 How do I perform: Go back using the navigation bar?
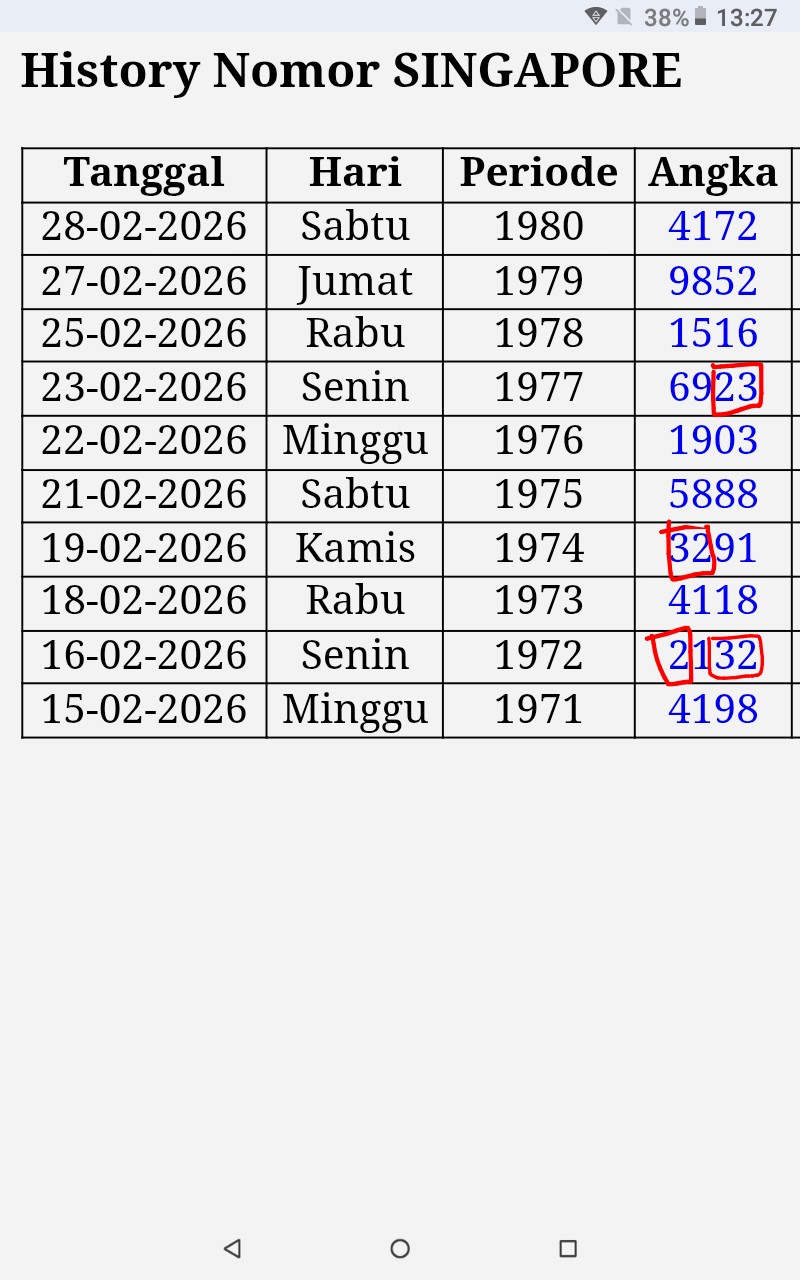click(x=232, y=1248)
